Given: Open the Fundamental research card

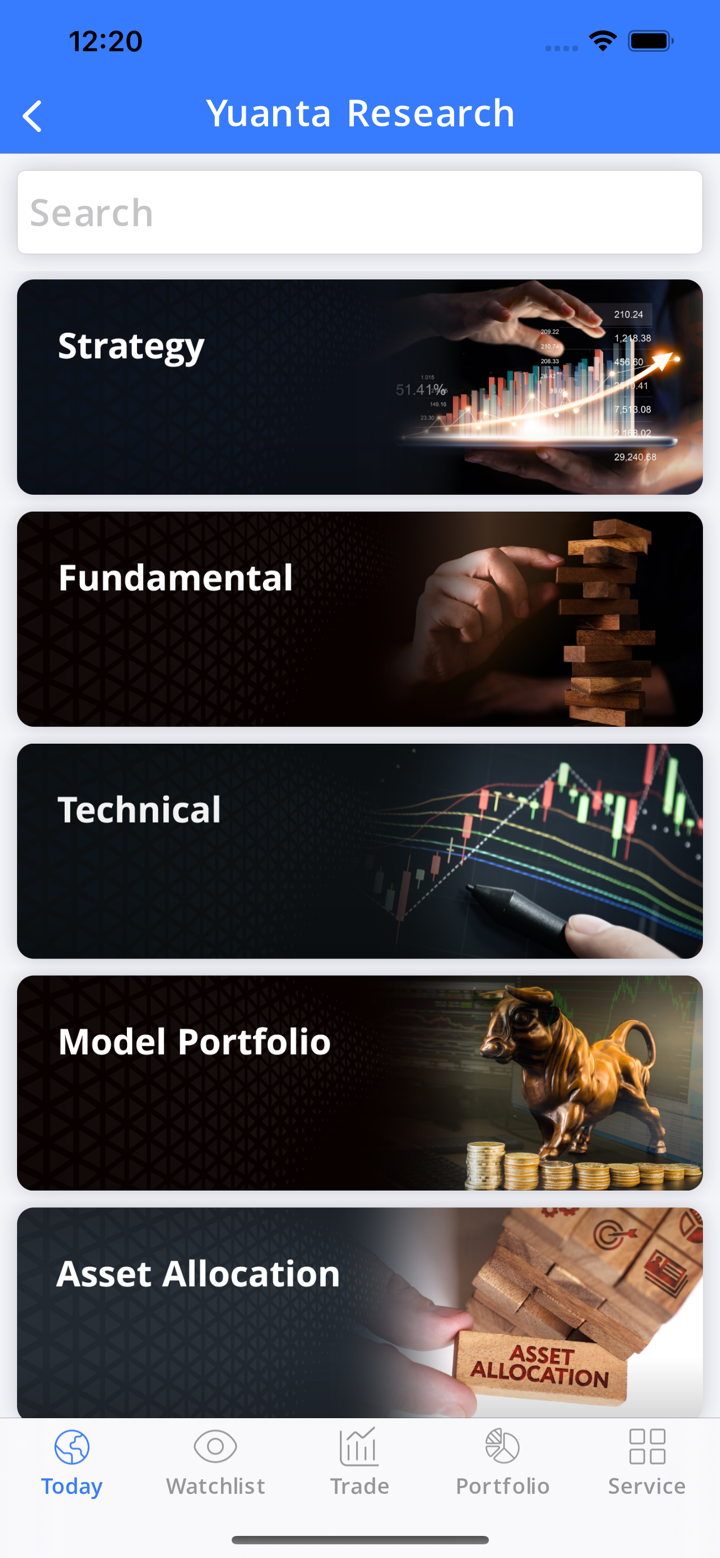Looking at the screenshot, I should (360, 619).
